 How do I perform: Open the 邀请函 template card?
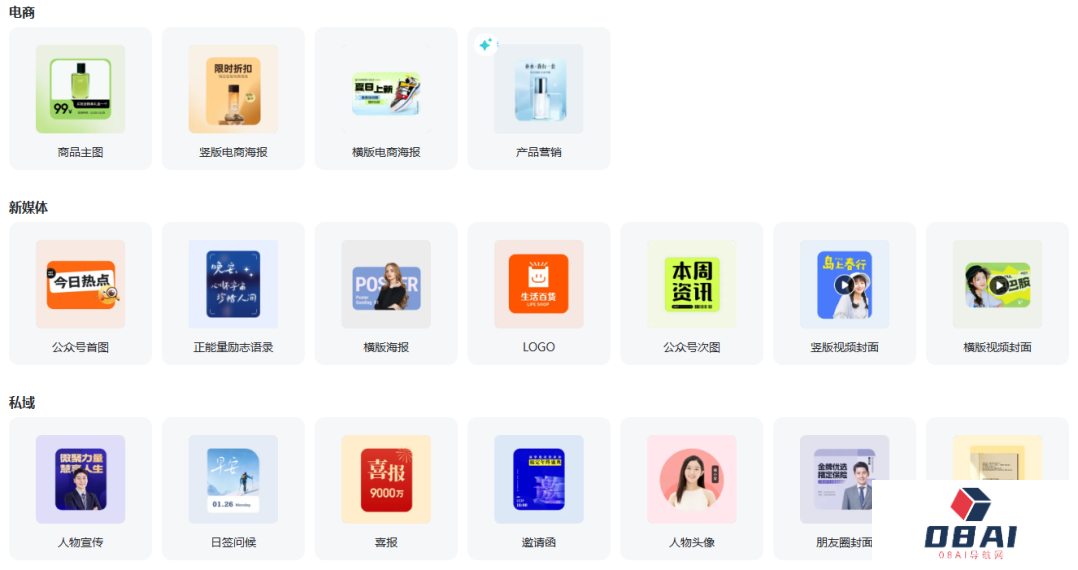(x=539, y=488)
